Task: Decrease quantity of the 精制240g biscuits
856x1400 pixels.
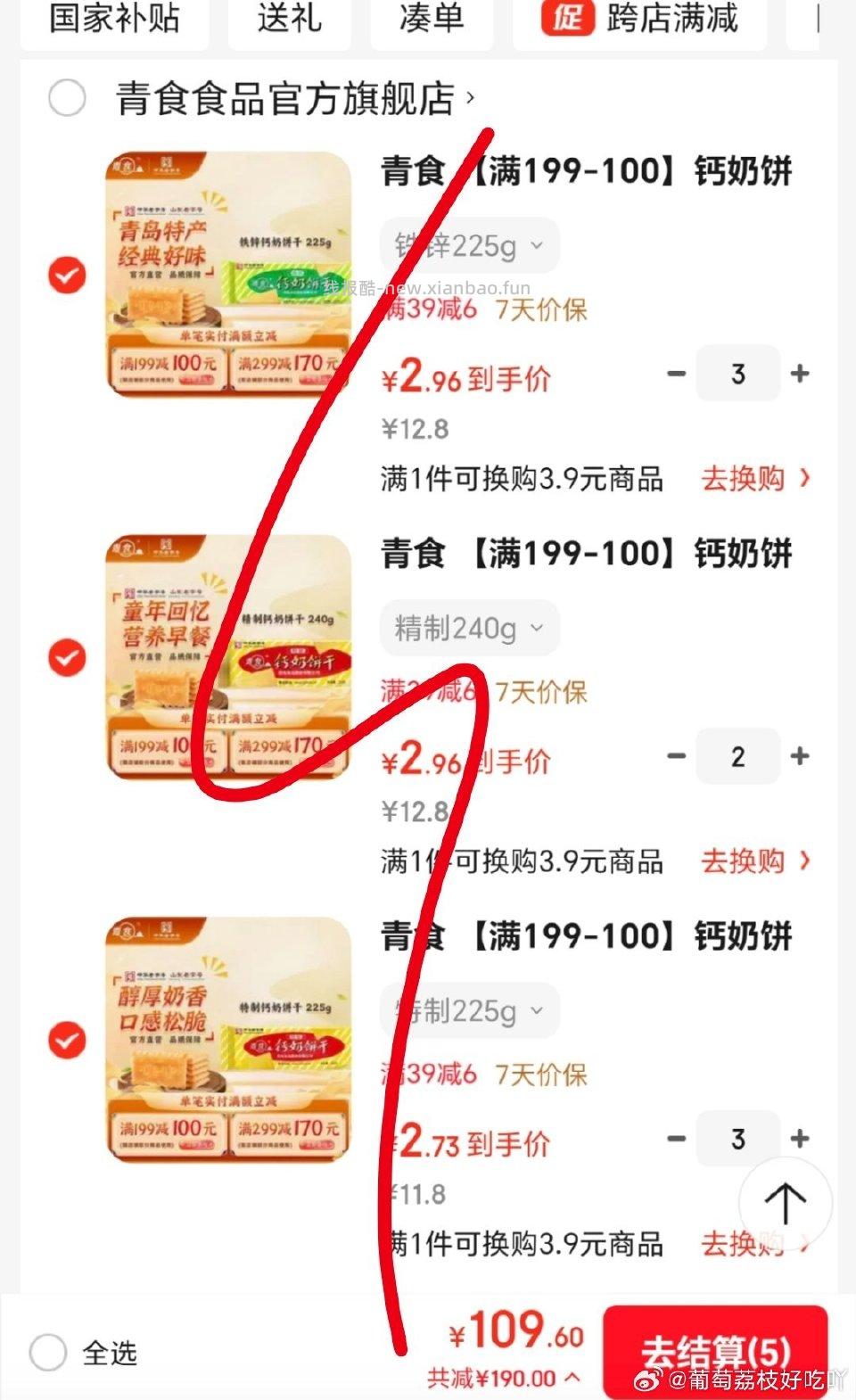Action: pos(675,756)
